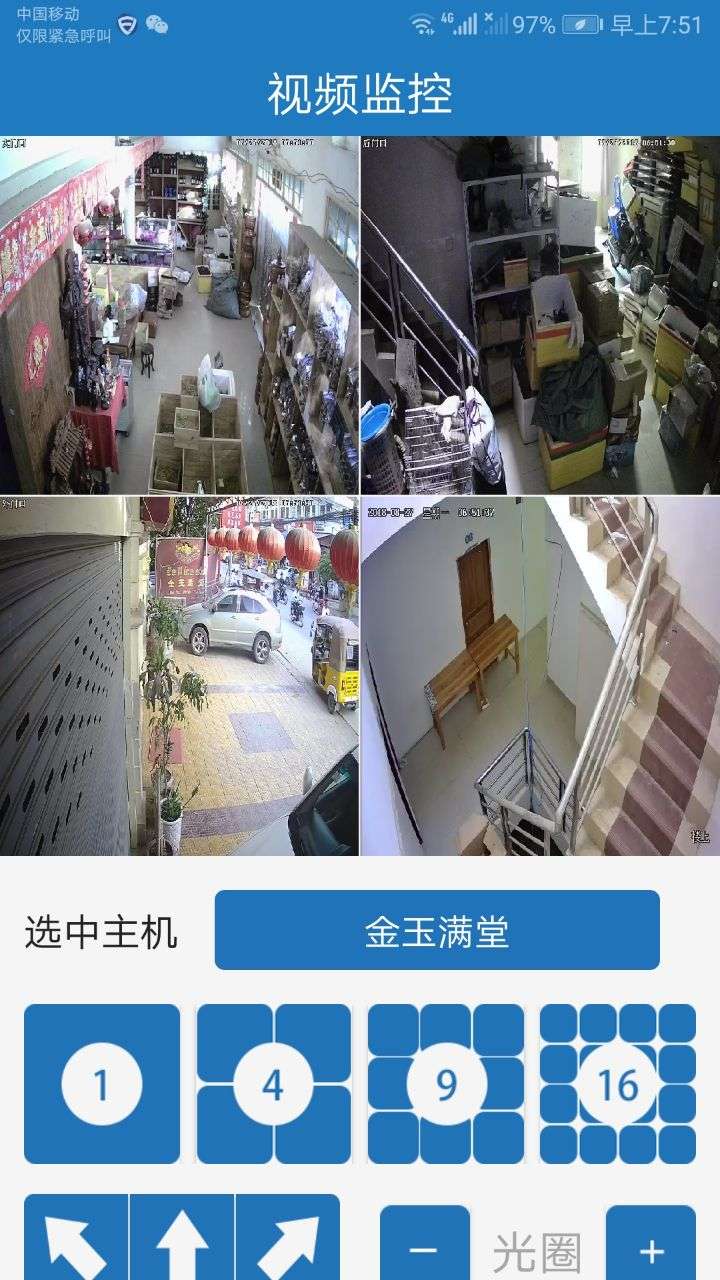Select the bottom-right stairwell camera feed

pyautogui.click(x=540, y=676)
